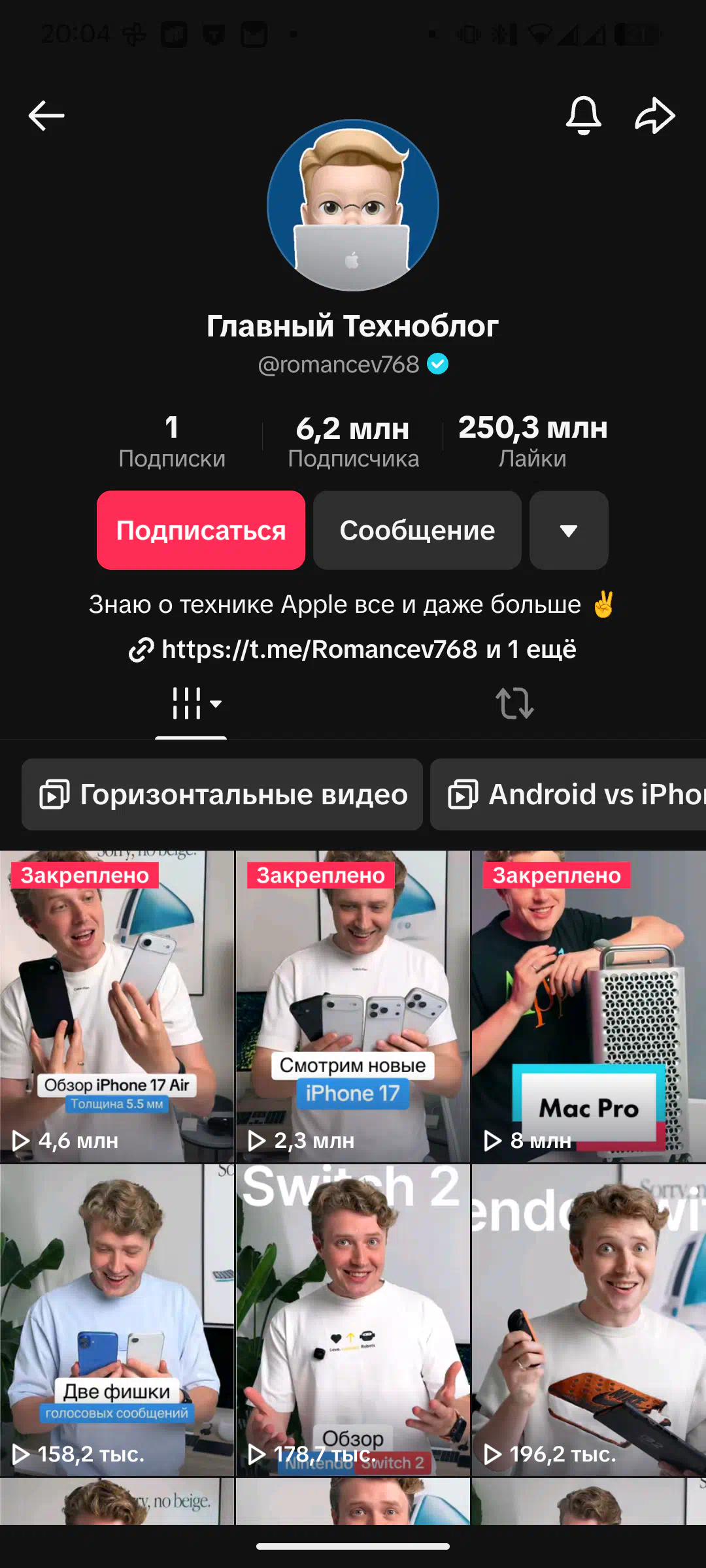The width and height of the screenshot is (706, 1568).
Task: Open the Android vs iPhone playlist
Action: point(568,794)
